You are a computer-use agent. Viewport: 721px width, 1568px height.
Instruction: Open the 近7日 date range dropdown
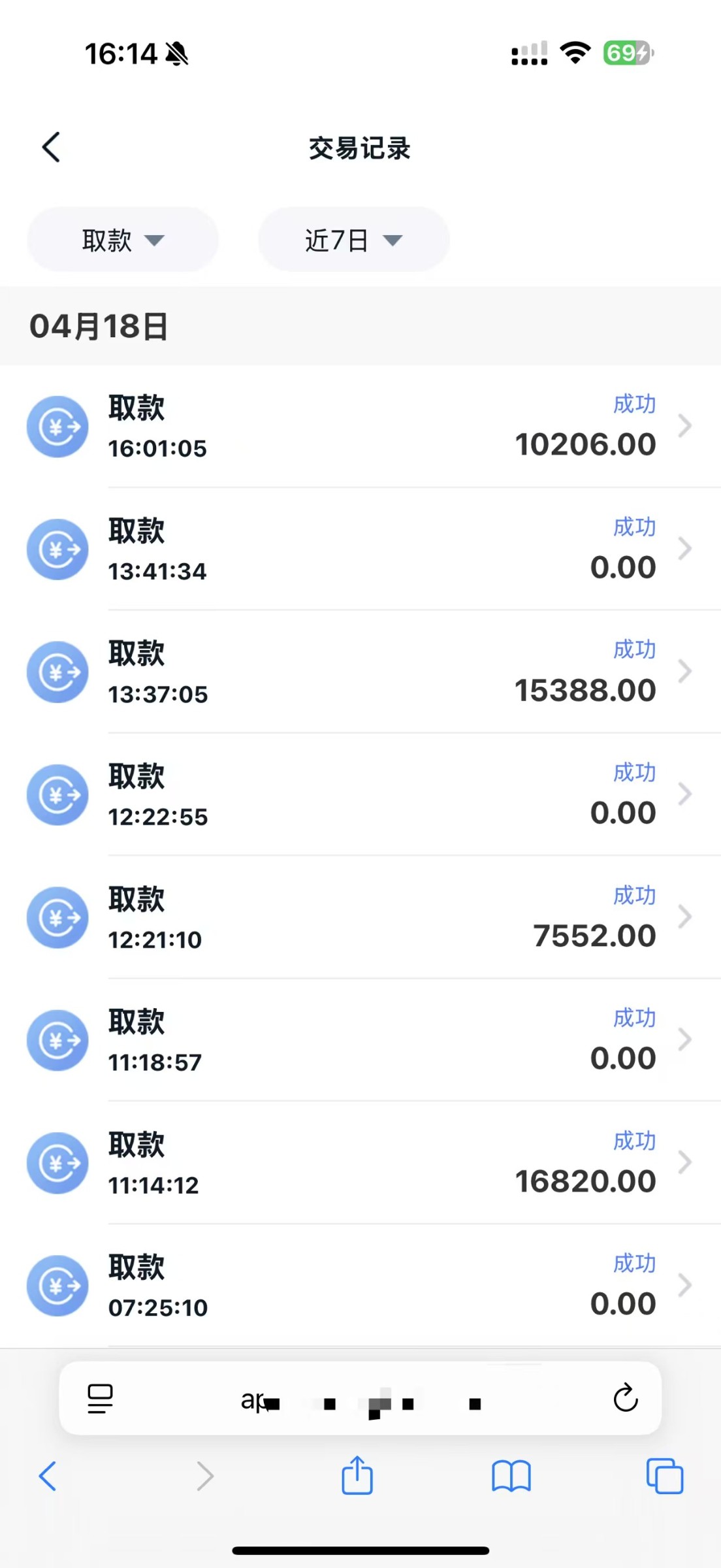point(354,240)
